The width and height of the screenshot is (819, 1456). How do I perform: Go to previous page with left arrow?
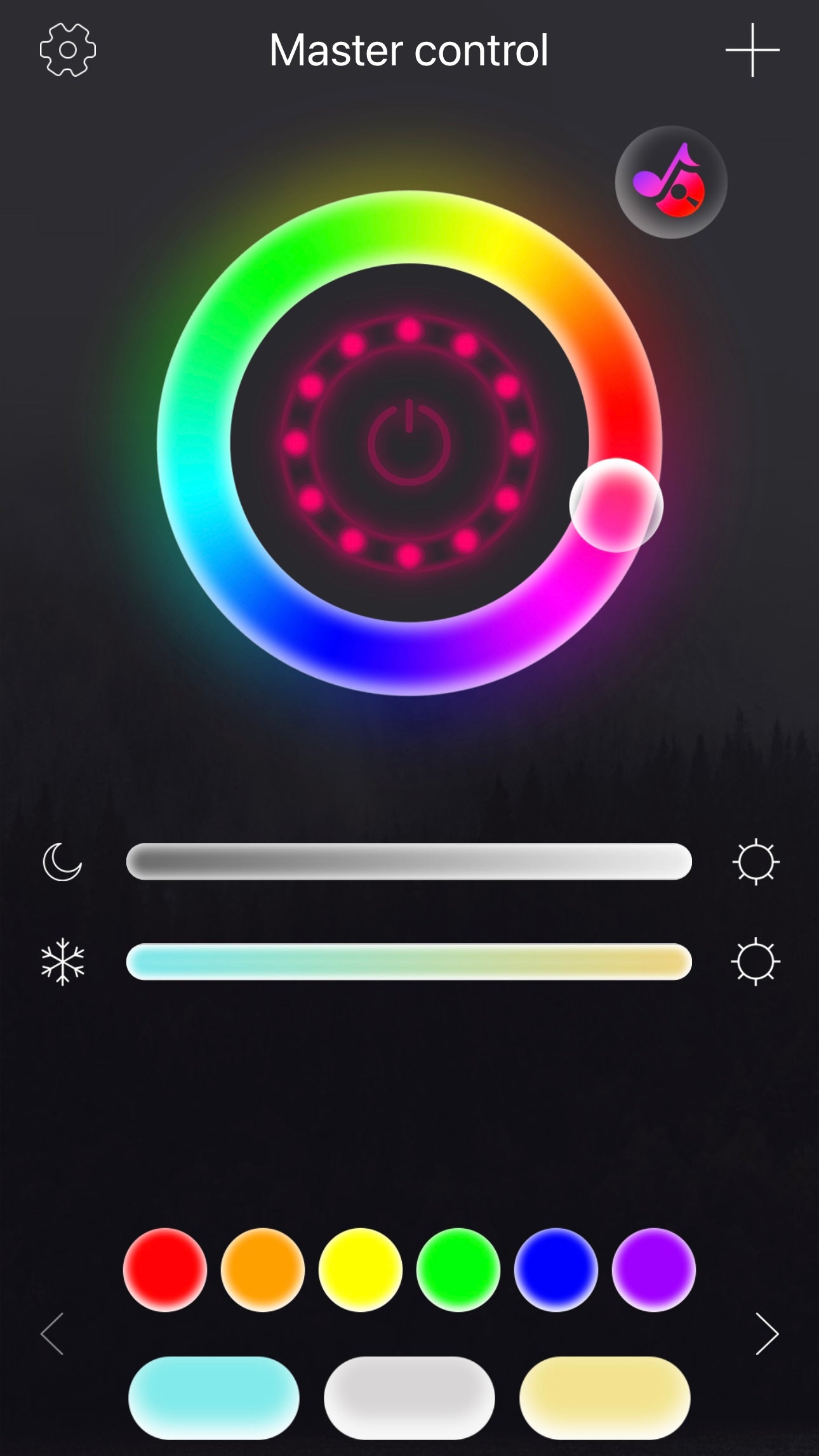click(x=52, y=1334)
